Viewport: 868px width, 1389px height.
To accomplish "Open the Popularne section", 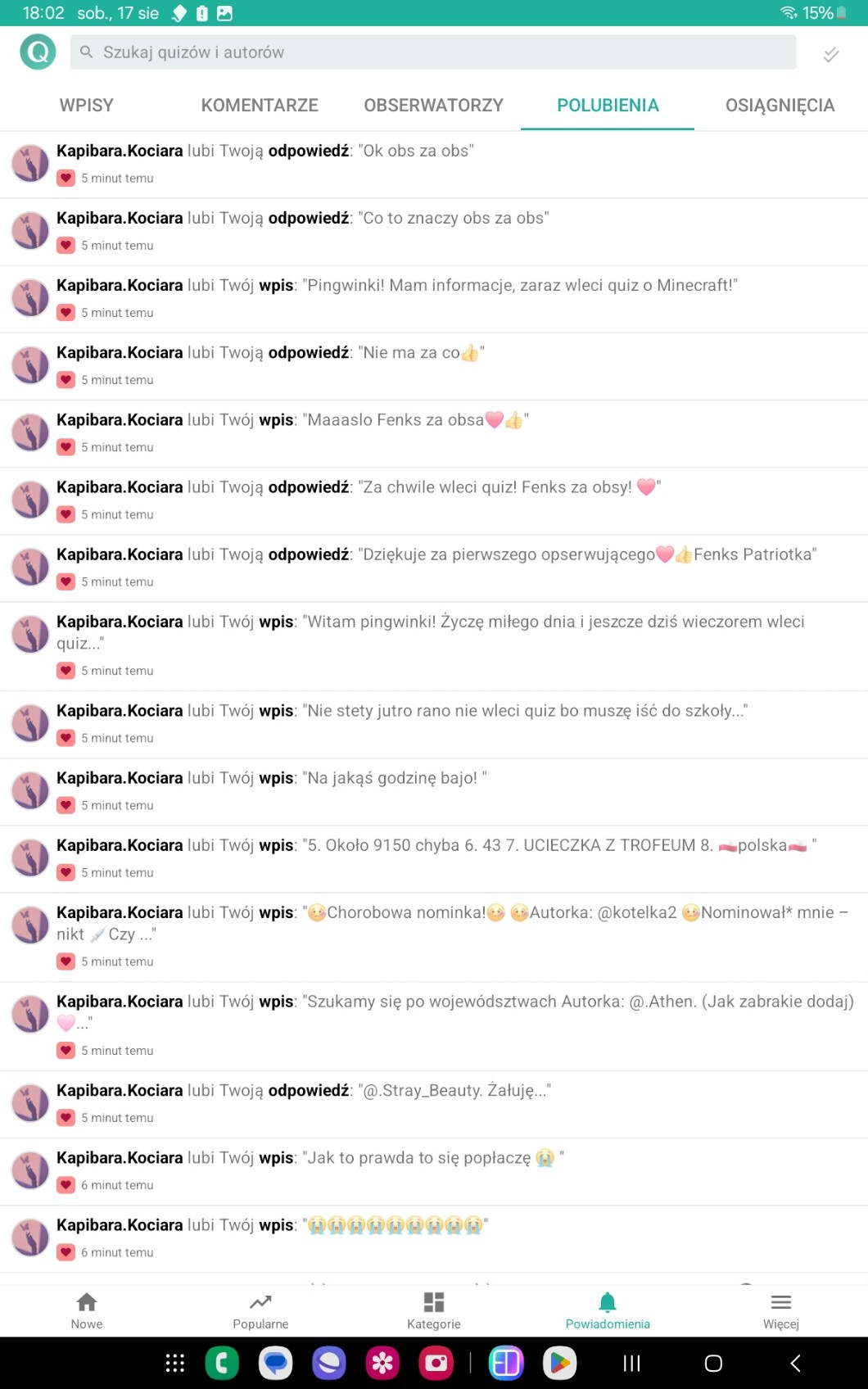I will point(260,1310).
